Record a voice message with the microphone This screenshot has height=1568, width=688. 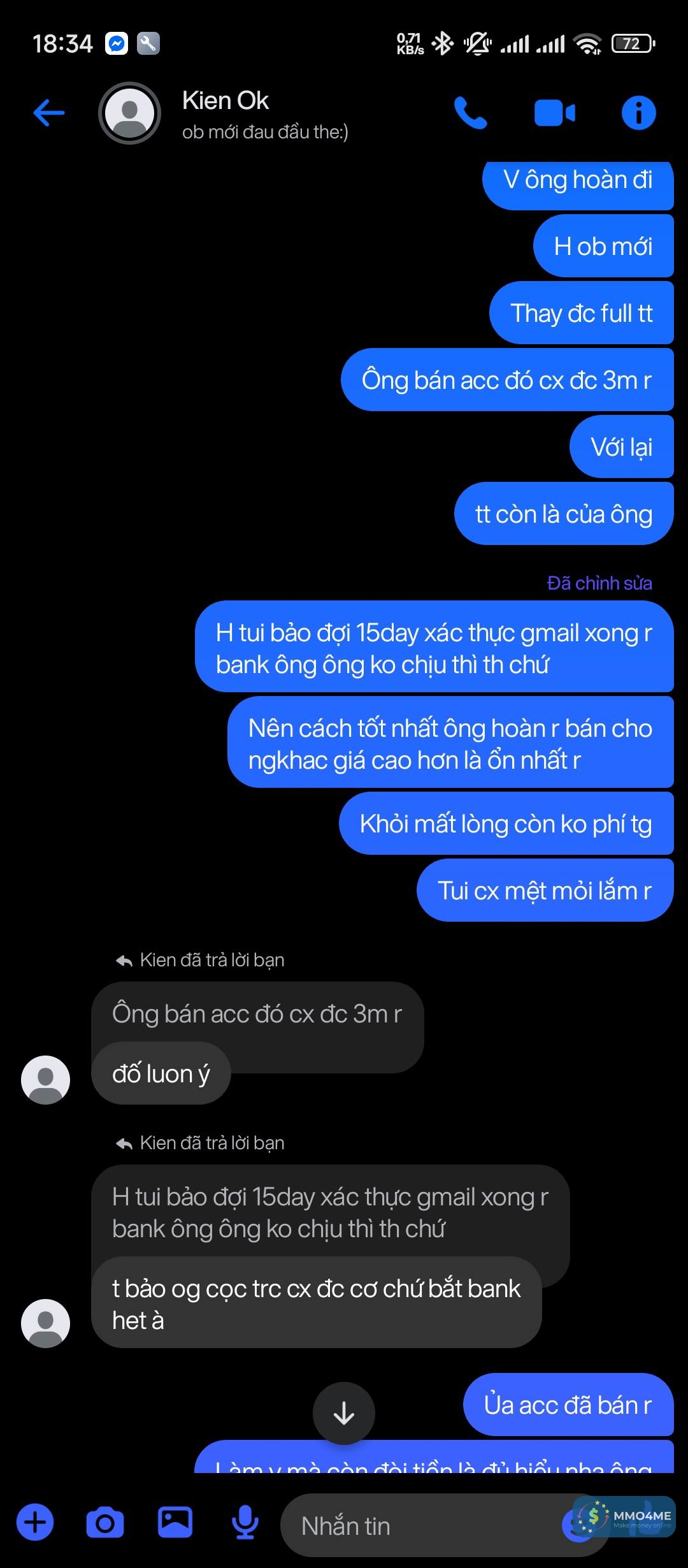(x=245, y=1523)
